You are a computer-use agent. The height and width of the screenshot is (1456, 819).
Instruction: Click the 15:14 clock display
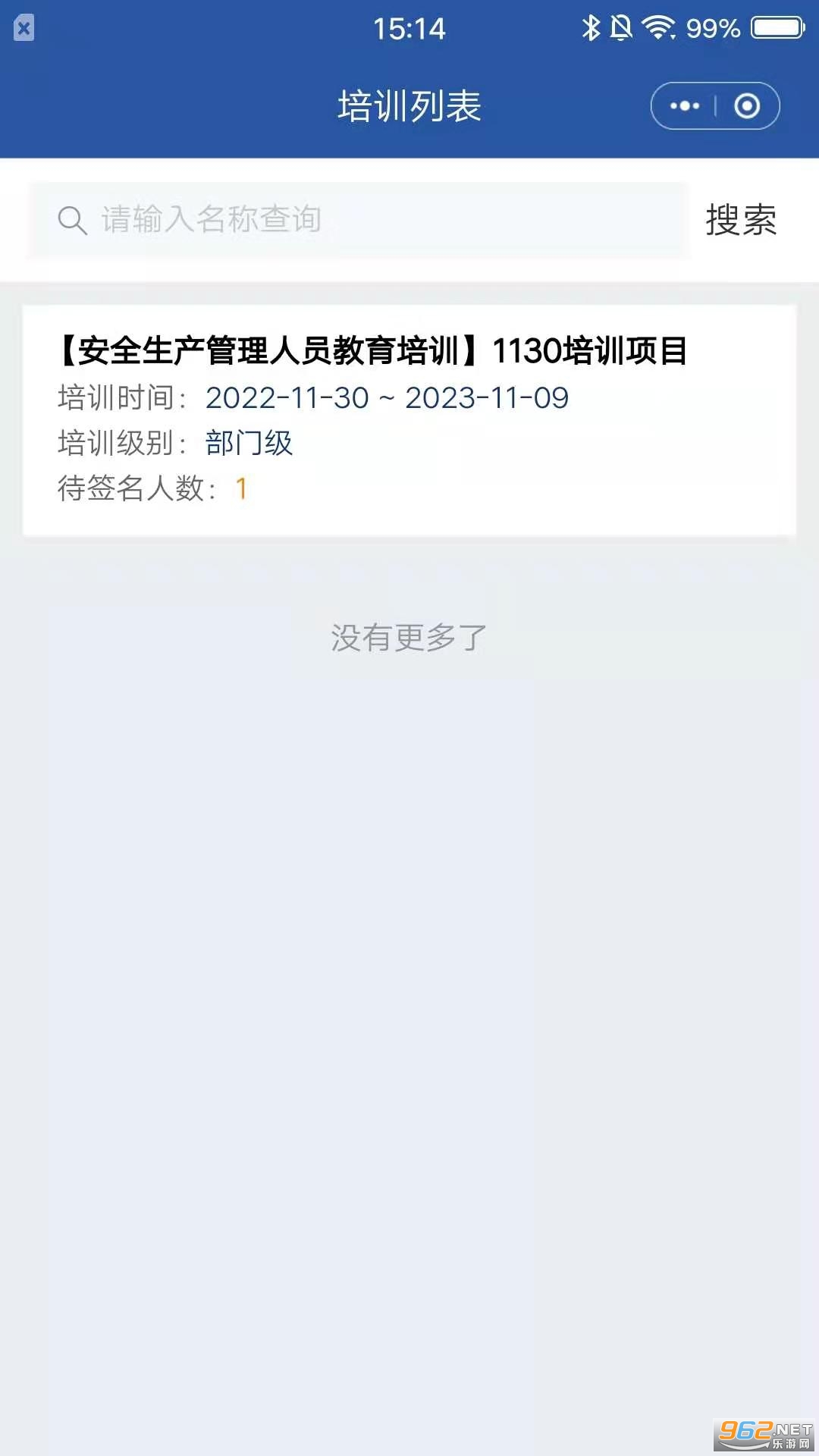tap(409, 28)
